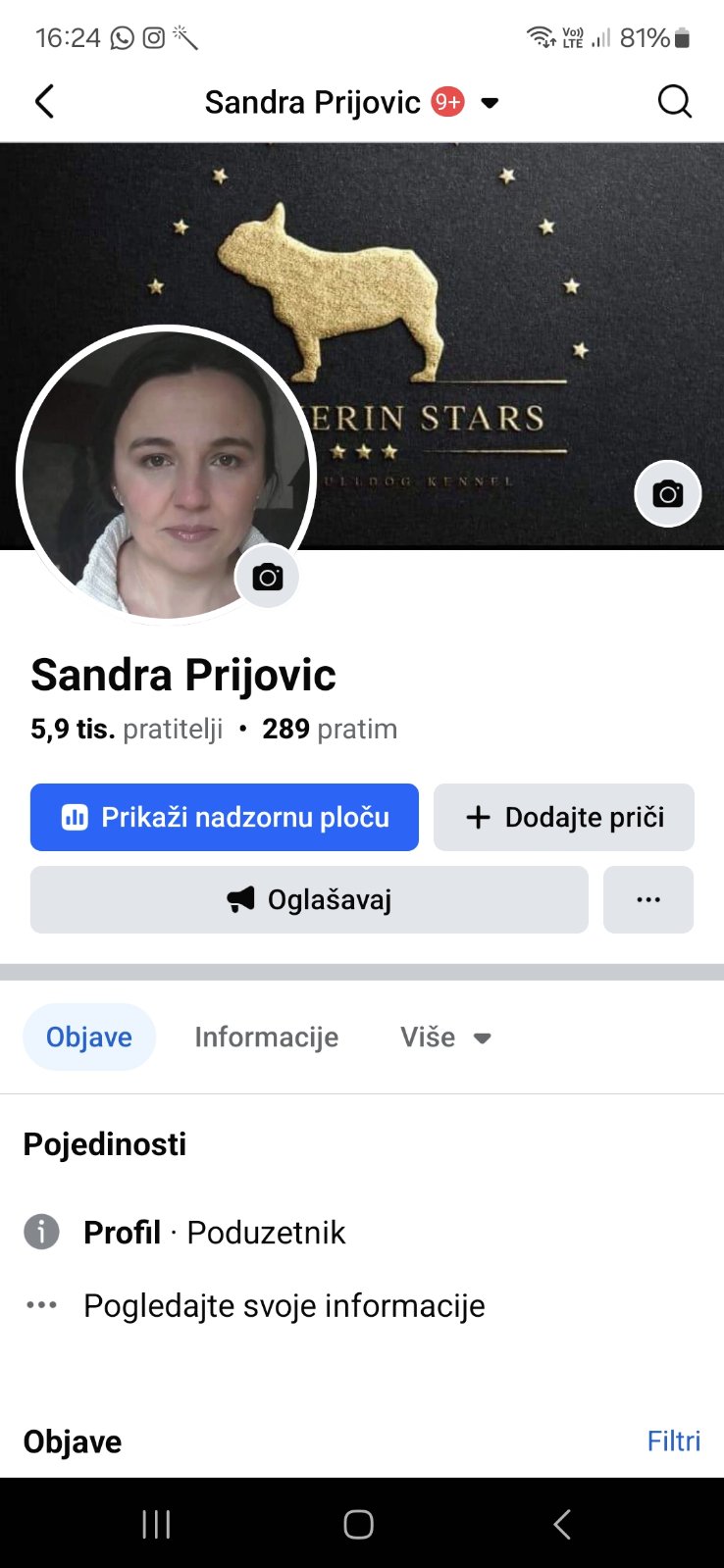View the 289 pratim following list

330,729
